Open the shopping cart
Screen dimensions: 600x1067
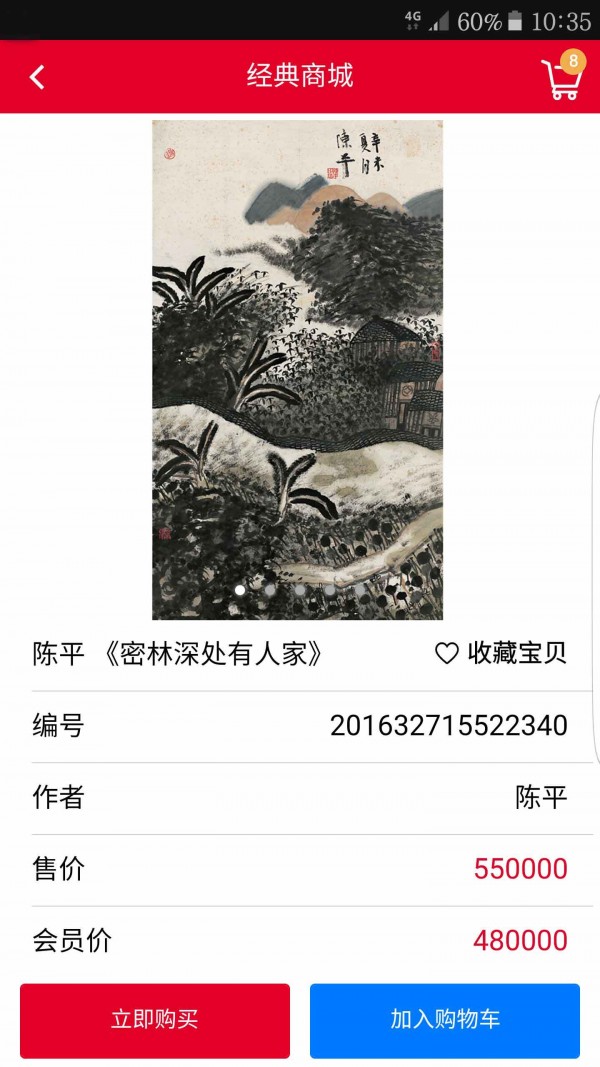(x=560, y=78)
